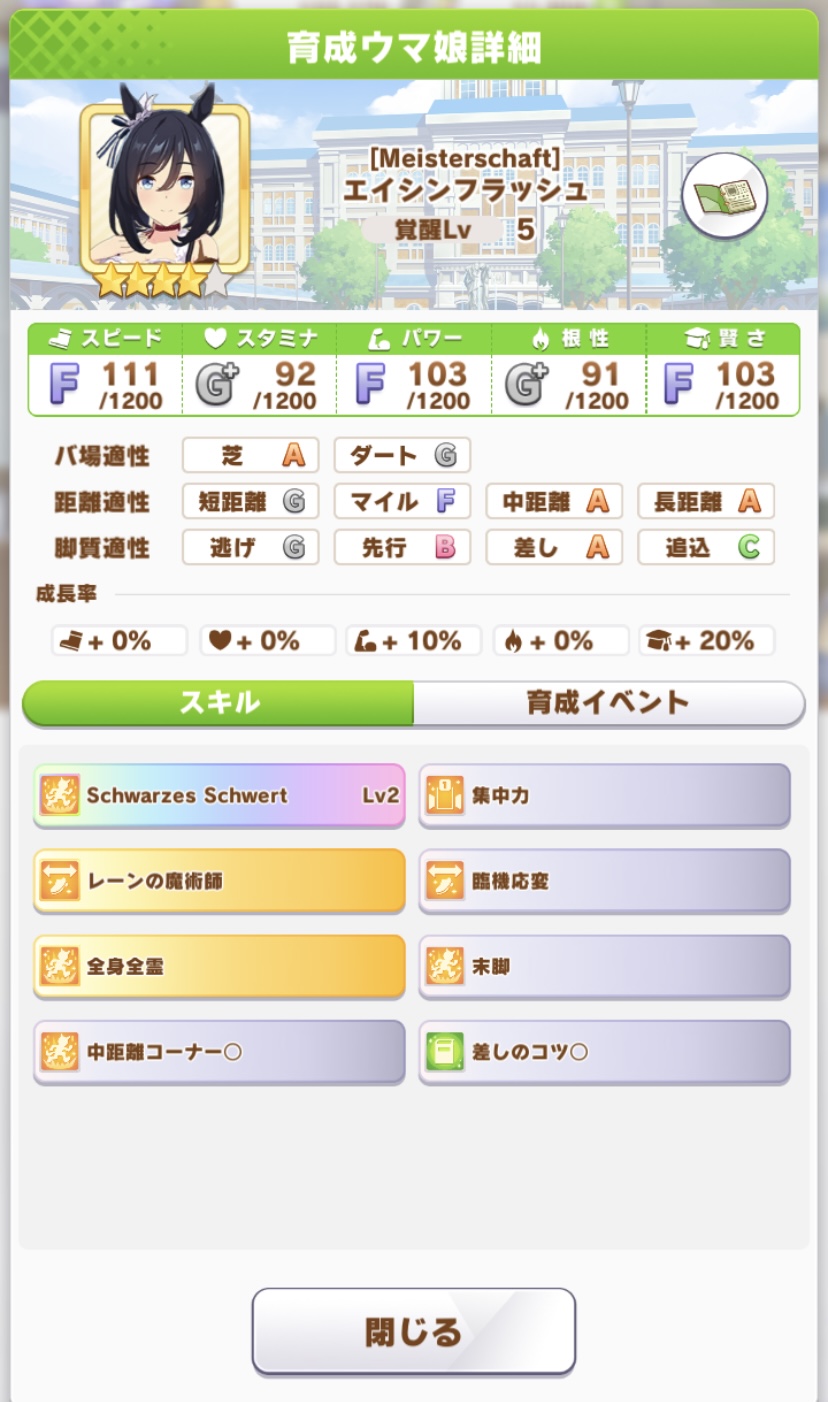Switch to the 育成イベント tab
The width and height of the screenshot is (828, 1402).
[608, 702]
